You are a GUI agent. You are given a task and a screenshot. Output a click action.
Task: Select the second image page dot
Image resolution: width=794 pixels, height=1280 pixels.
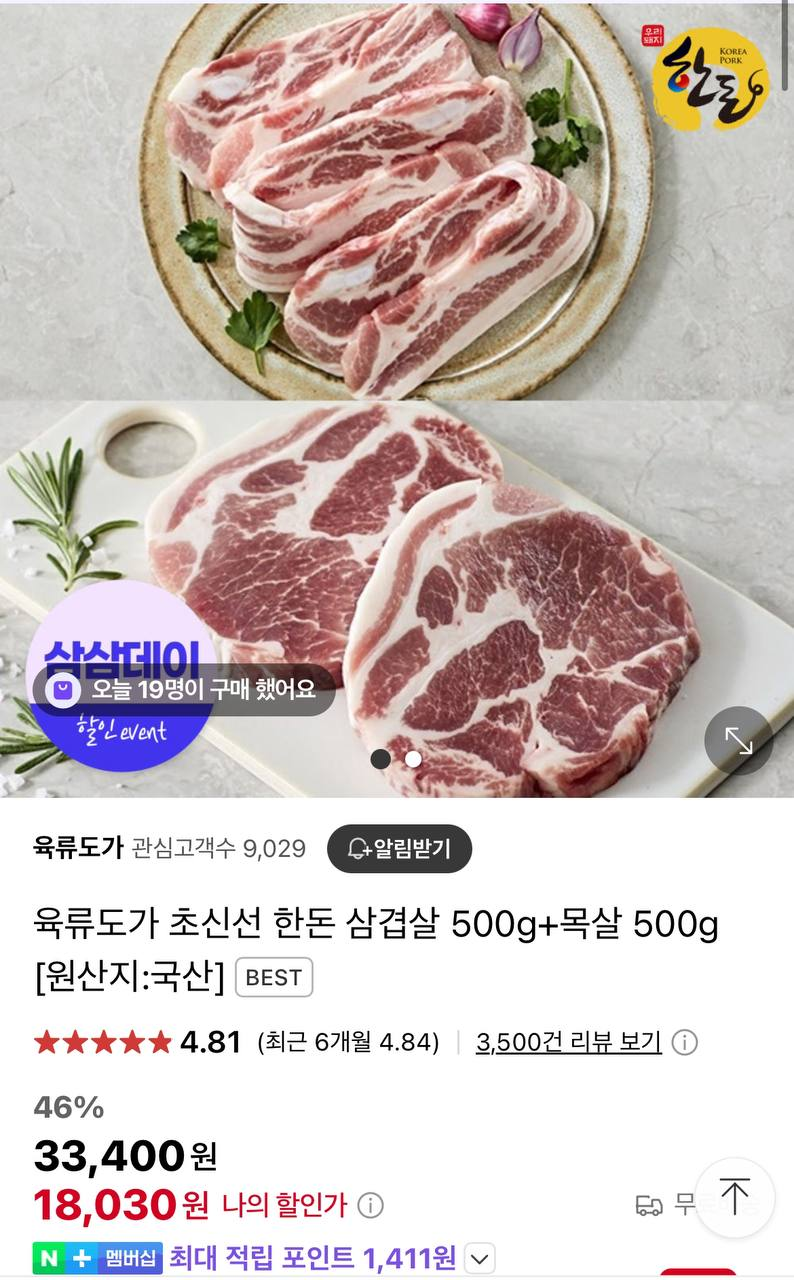(413, 759)
